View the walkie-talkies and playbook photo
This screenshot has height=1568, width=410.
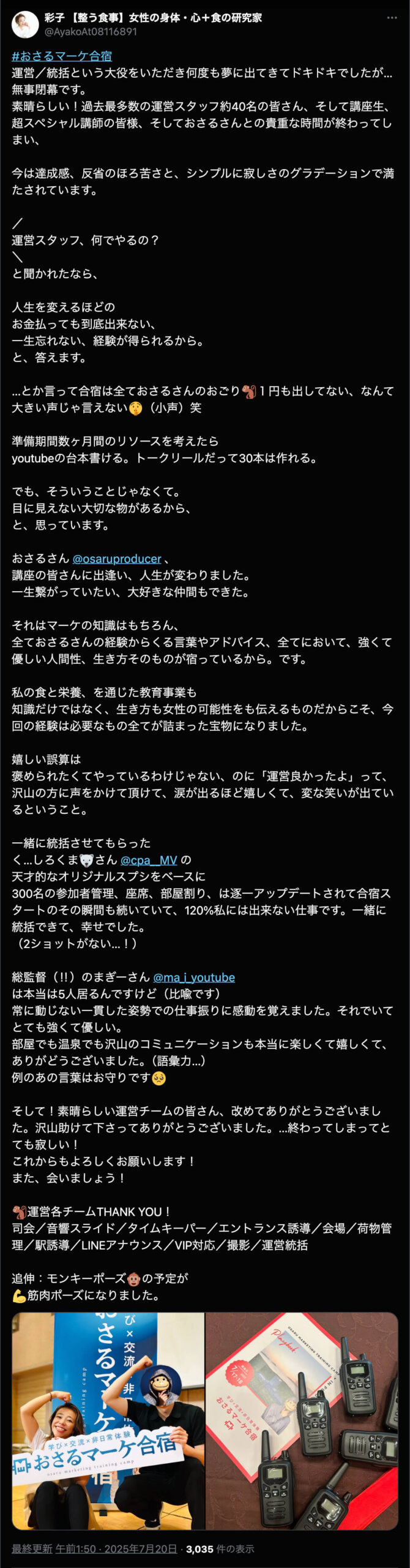tap(302, 1420)
